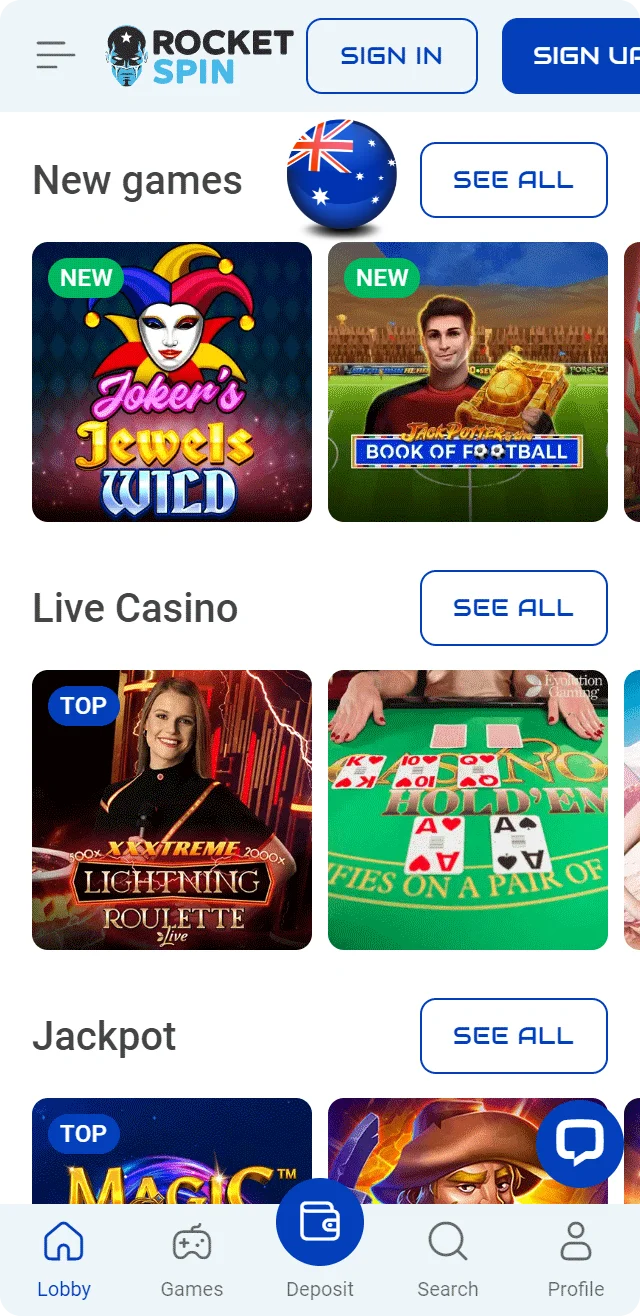Tap the Sign In button

(x=391, y=56)
